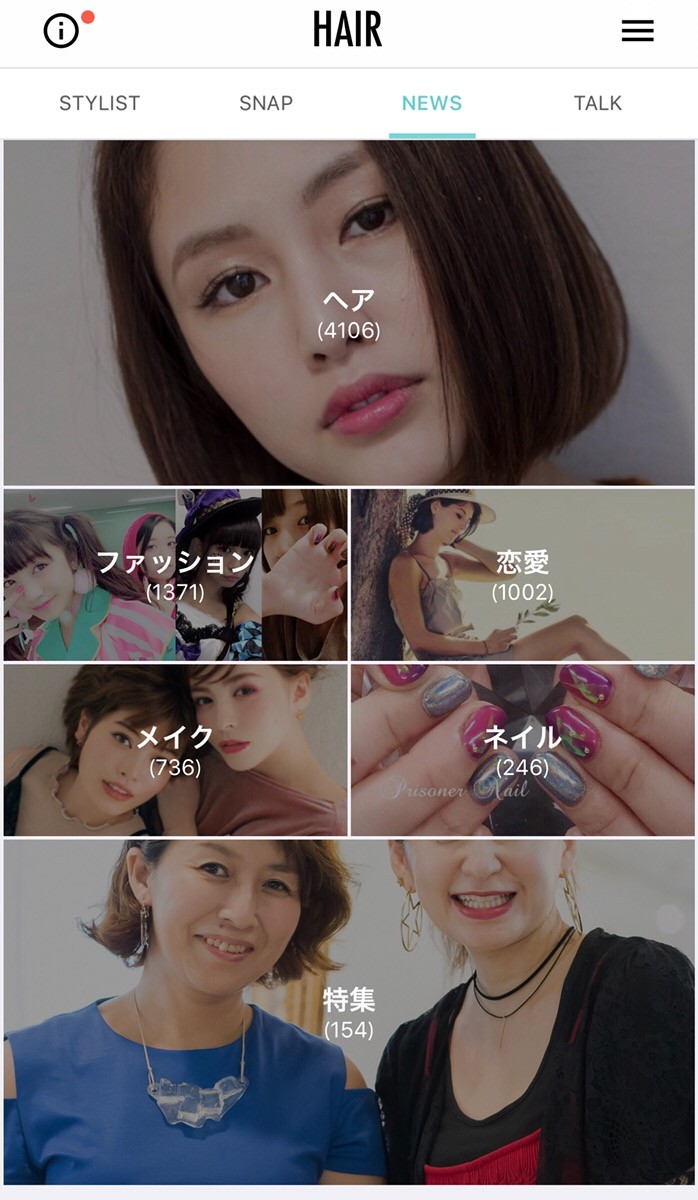Open the 特集 (154) feature category
Screen dimensions: 698x1200
tap(349, 1012)
